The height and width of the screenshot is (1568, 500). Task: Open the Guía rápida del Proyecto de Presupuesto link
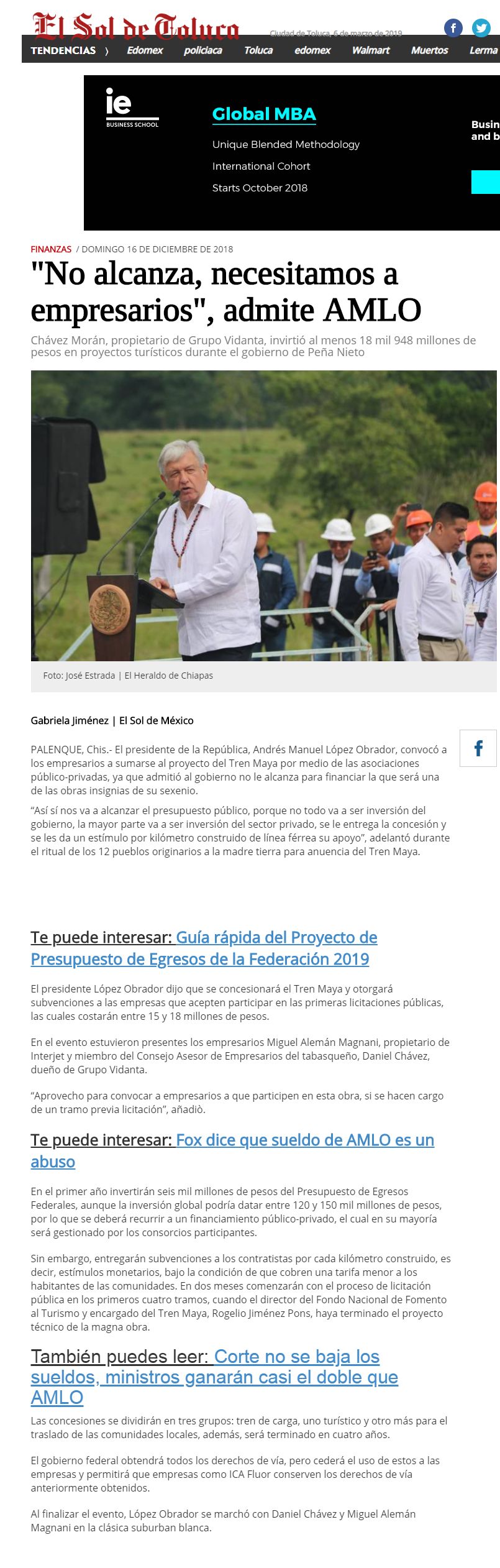276,937
